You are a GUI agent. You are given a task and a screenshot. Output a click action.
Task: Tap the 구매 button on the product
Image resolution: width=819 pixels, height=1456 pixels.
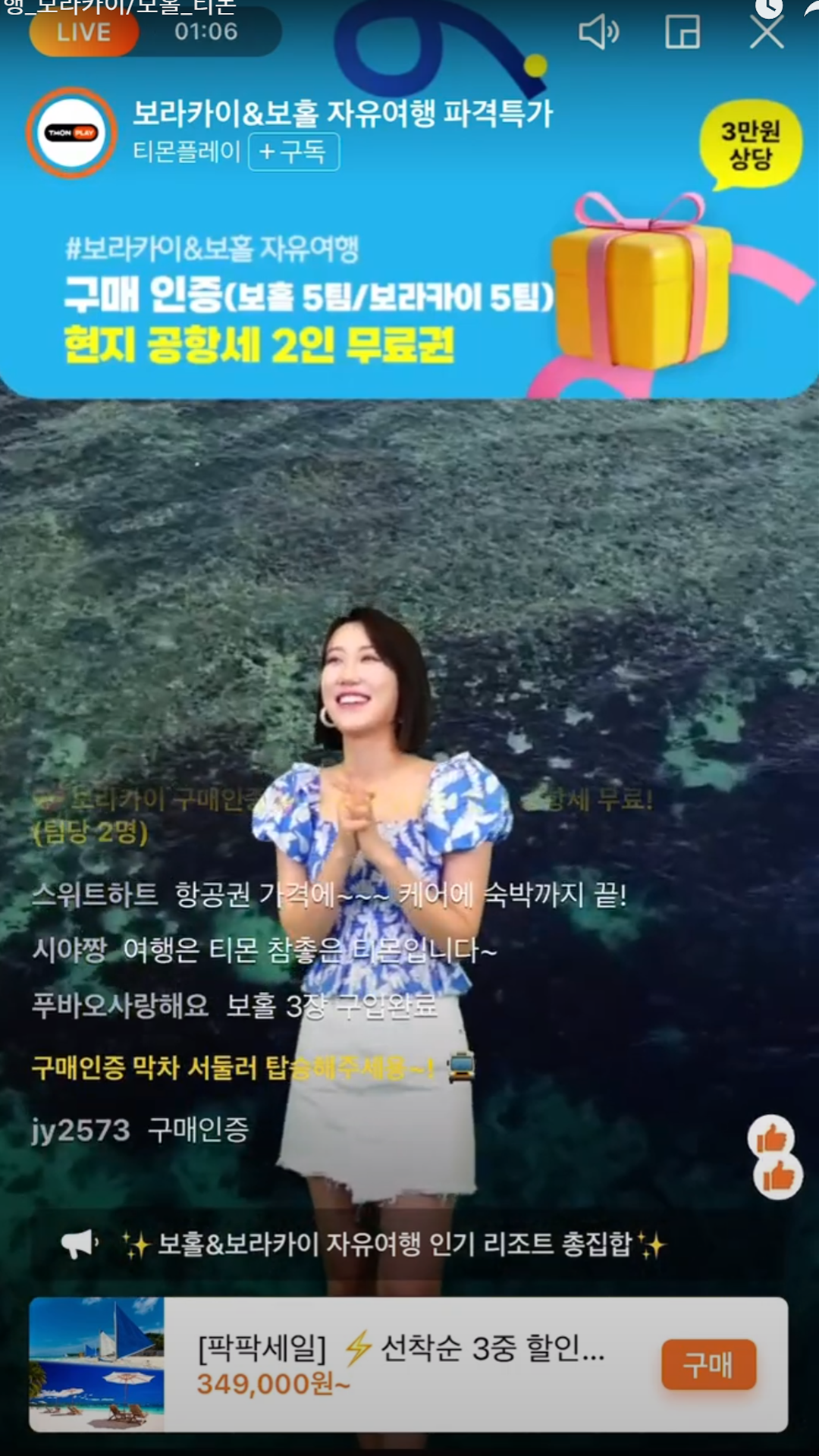[x=708, y=1364]
